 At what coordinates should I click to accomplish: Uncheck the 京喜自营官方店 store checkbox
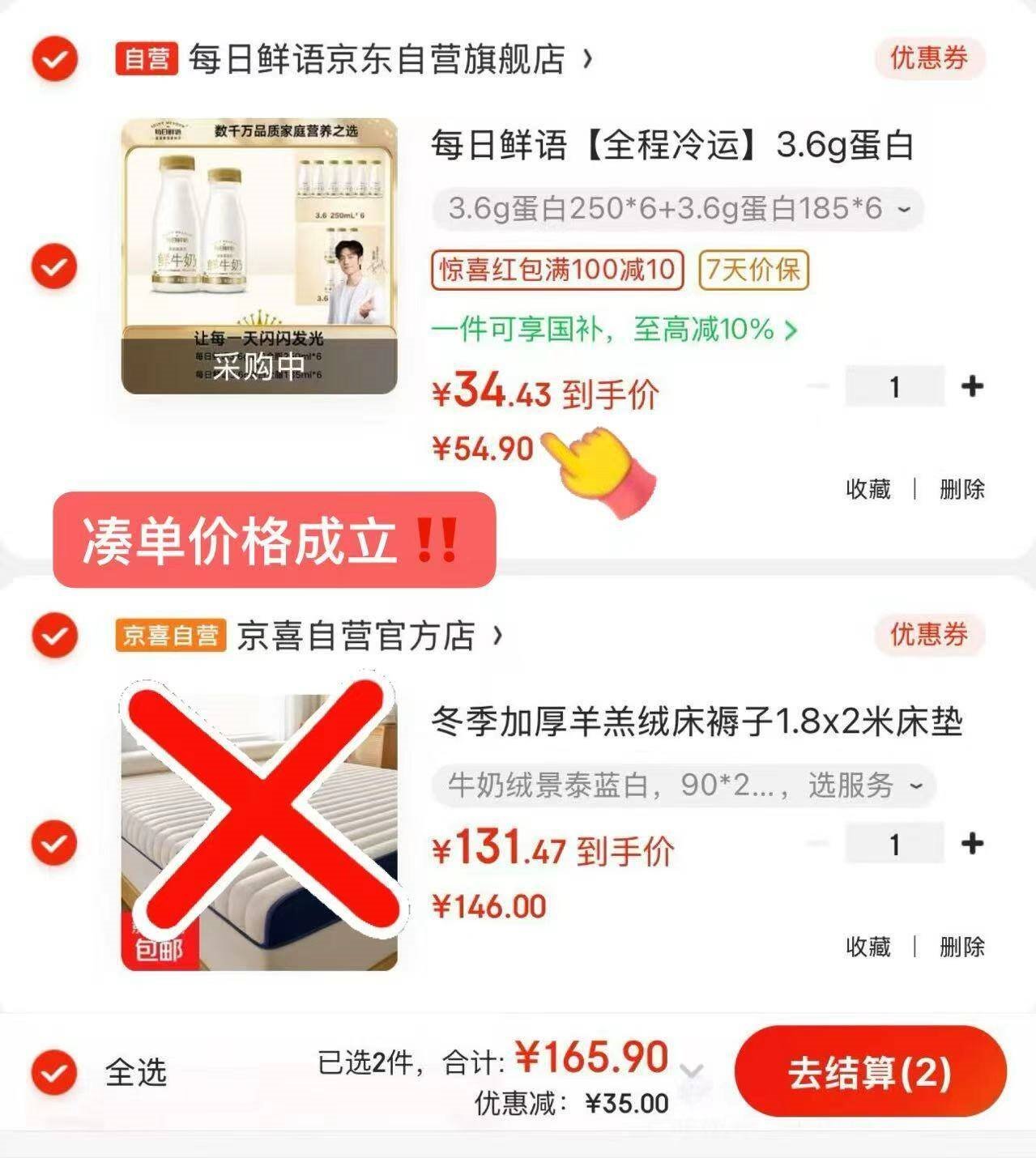point(54,635)
